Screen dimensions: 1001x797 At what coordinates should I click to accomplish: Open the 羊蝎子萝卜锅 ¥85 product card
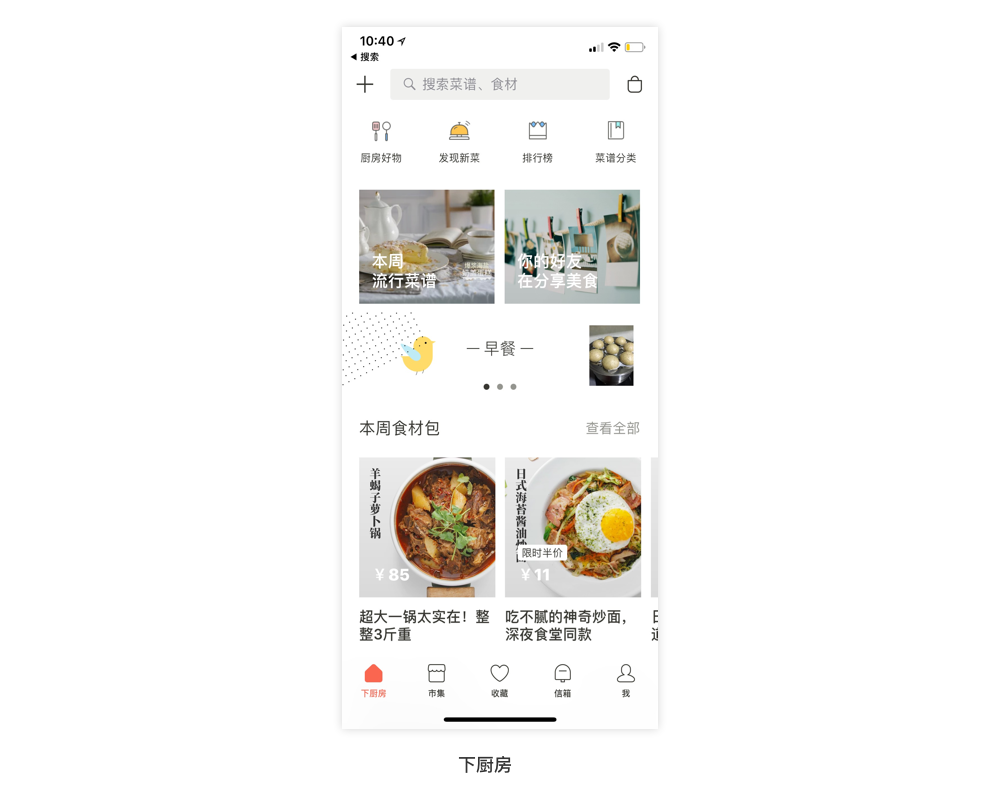click(426, 550)
